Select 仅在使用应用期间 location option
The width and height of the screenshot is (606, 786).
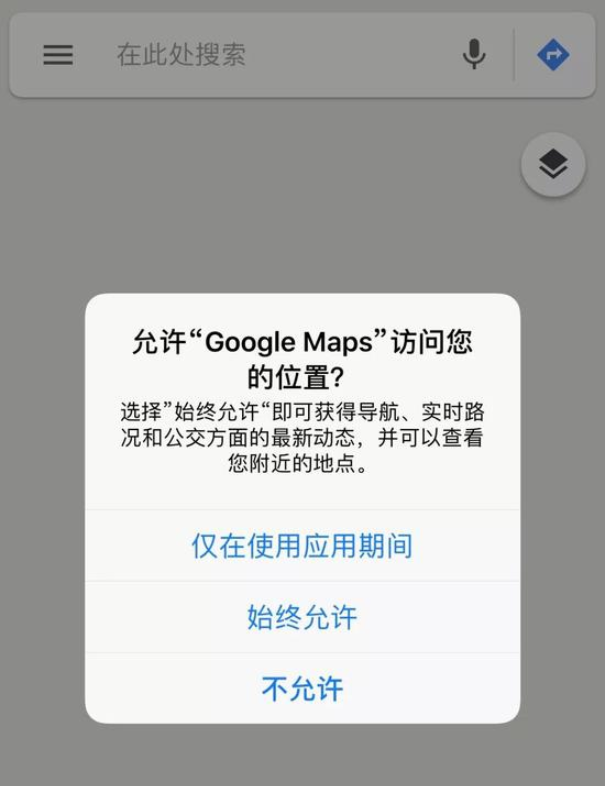[302, 546]
